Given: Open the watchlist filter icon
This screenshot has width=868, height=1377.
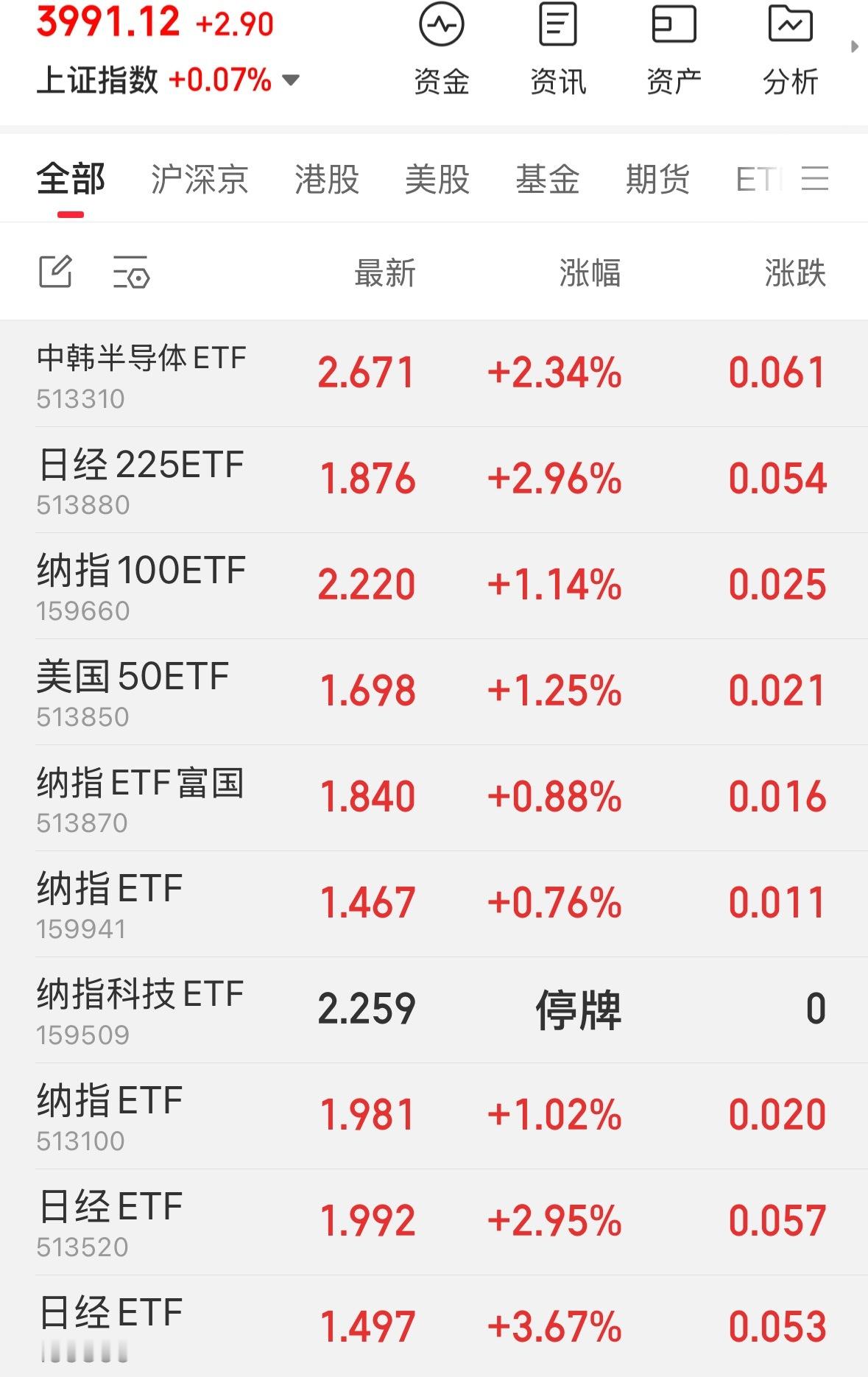Looking at the screenshot, I should [x=133, y=272].
